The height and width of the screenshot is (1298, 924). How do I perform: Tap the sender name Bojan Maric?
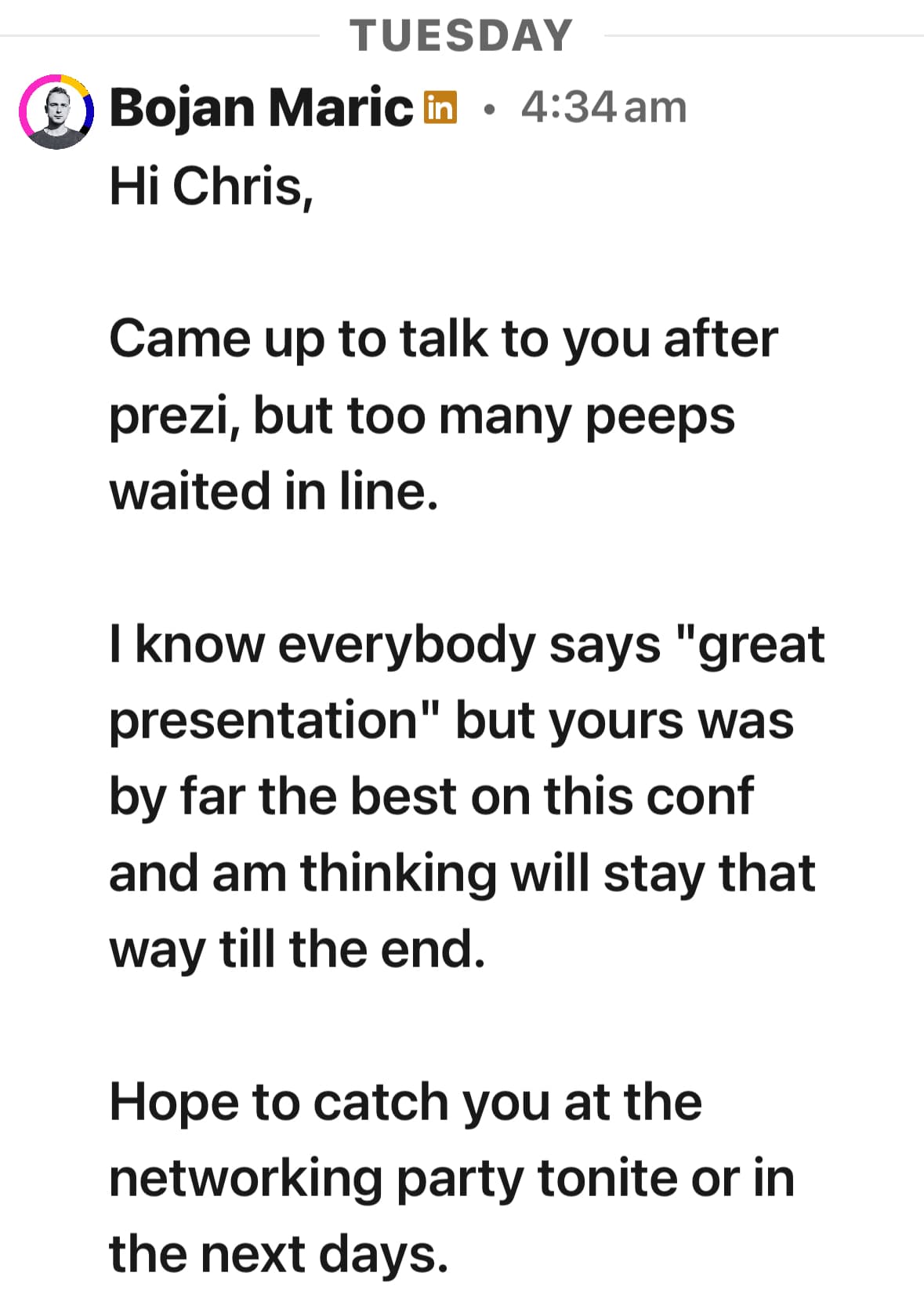261,107
